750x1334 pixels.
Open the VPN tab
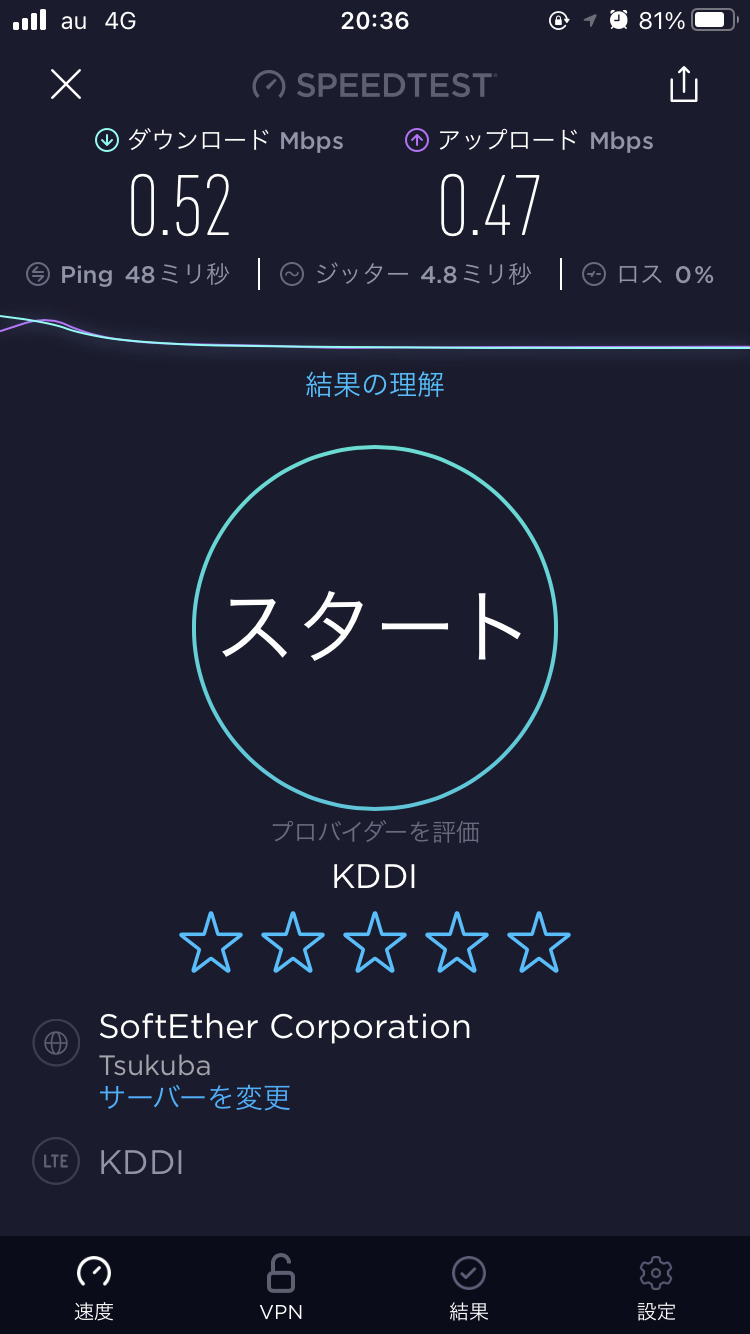281,1288
